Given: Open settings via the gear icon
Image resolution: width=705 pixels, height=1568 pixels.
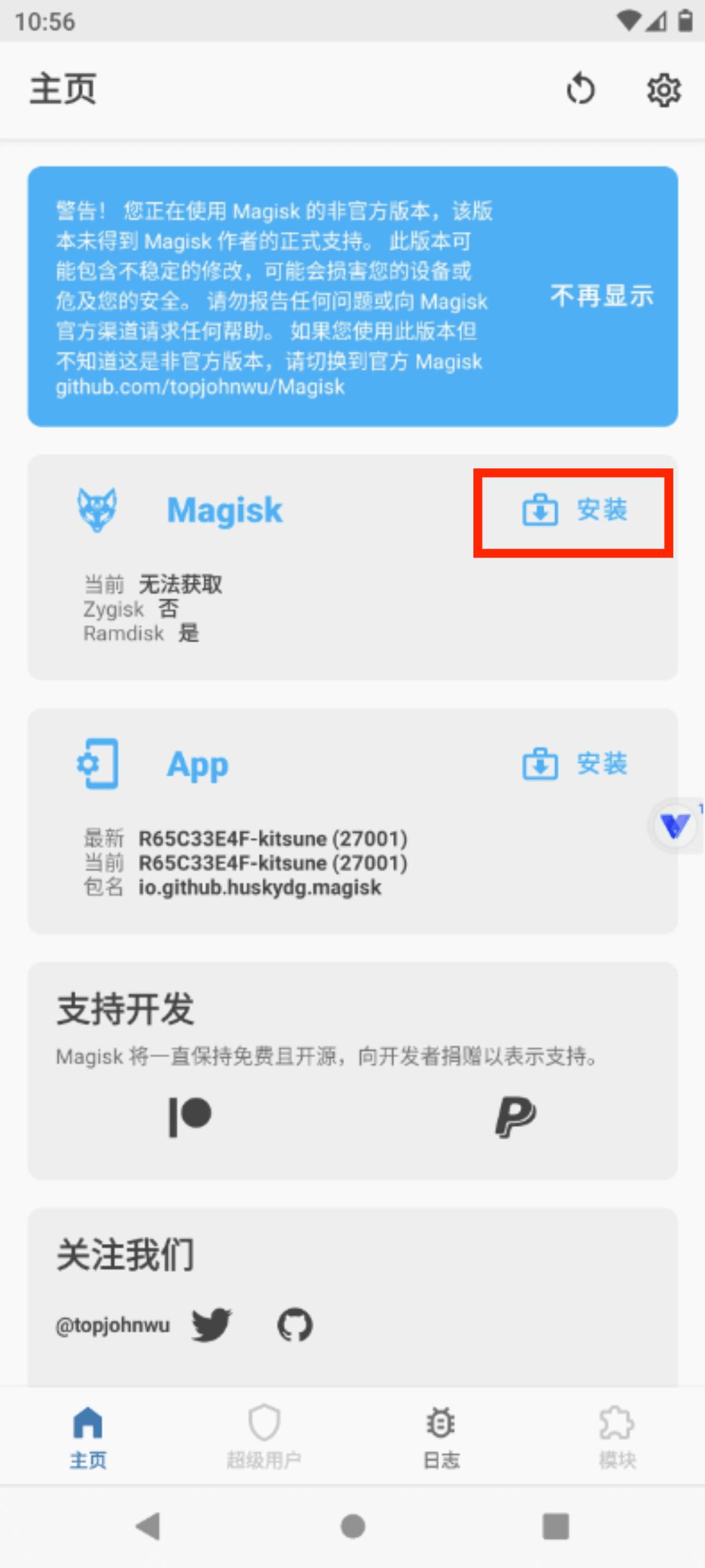Looking at the screenshot, I should [663, 90].
